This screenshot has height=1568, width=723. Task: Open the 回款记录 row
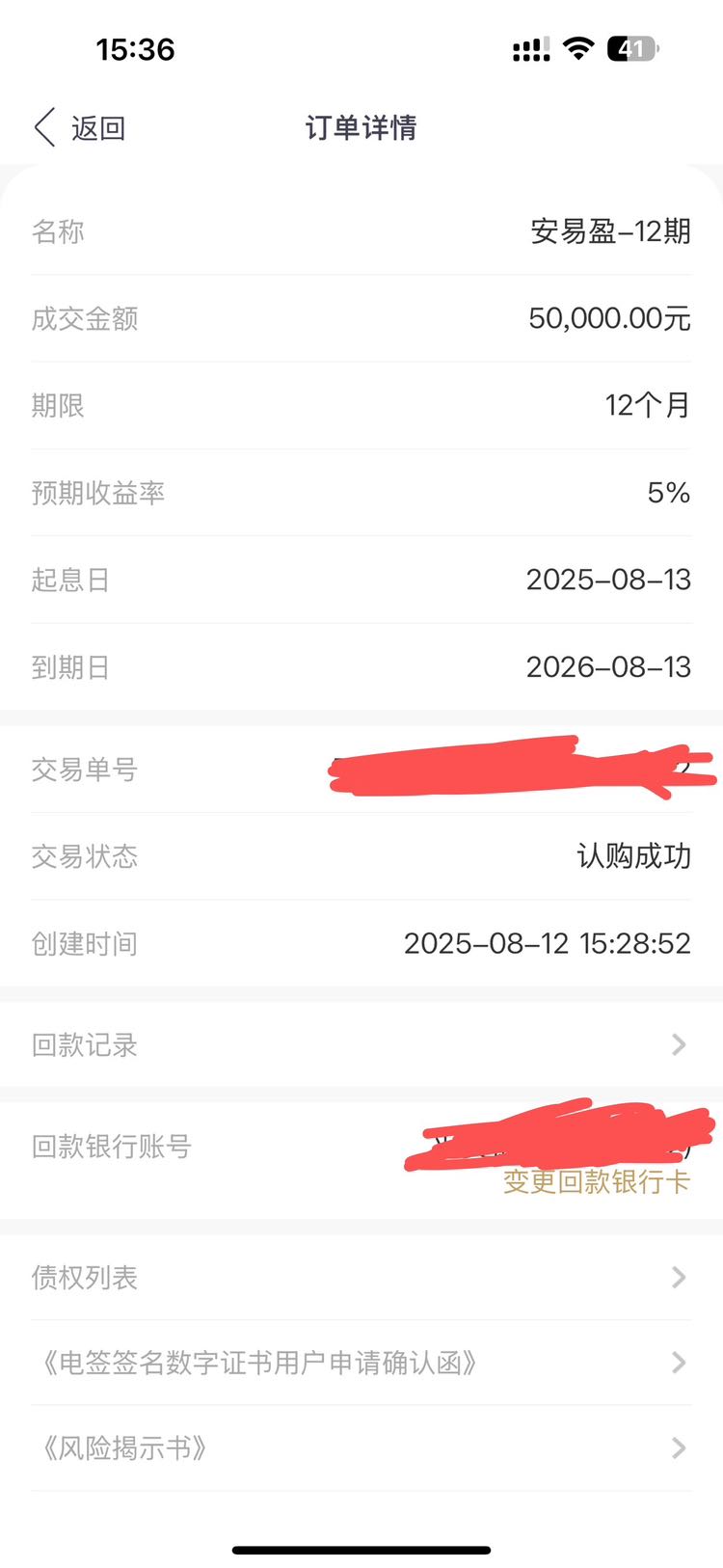tap(361, 1044)
